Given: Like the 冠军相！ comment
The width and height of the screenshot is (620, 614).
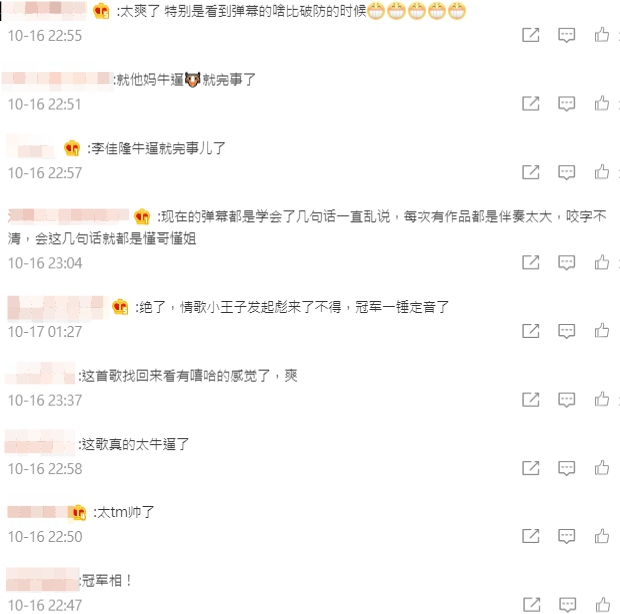Looking at the screenshot, I should click(602, 604).
